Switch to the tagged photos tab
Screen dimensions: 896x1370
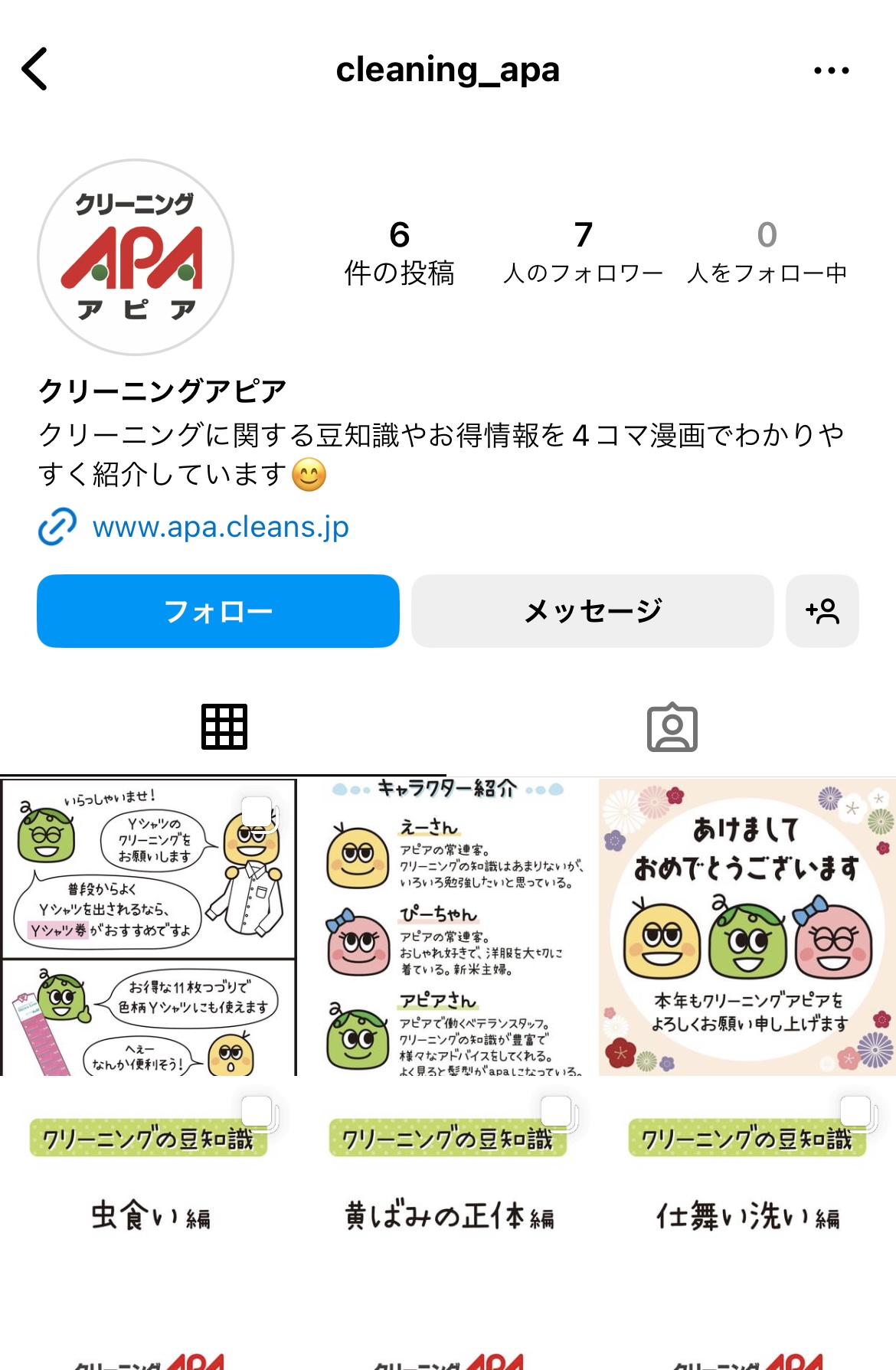pyautogui.click(x=672, y=726)
